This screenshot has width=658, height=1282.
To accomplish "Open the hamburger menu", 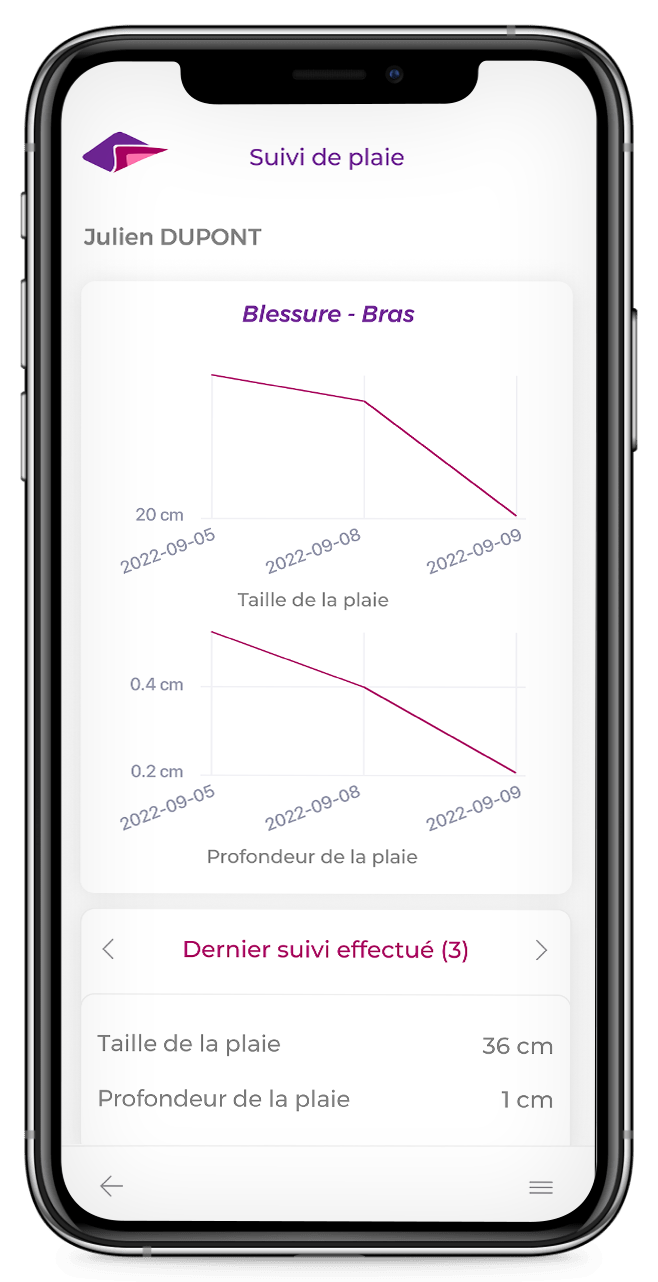I will point(541,1187).
